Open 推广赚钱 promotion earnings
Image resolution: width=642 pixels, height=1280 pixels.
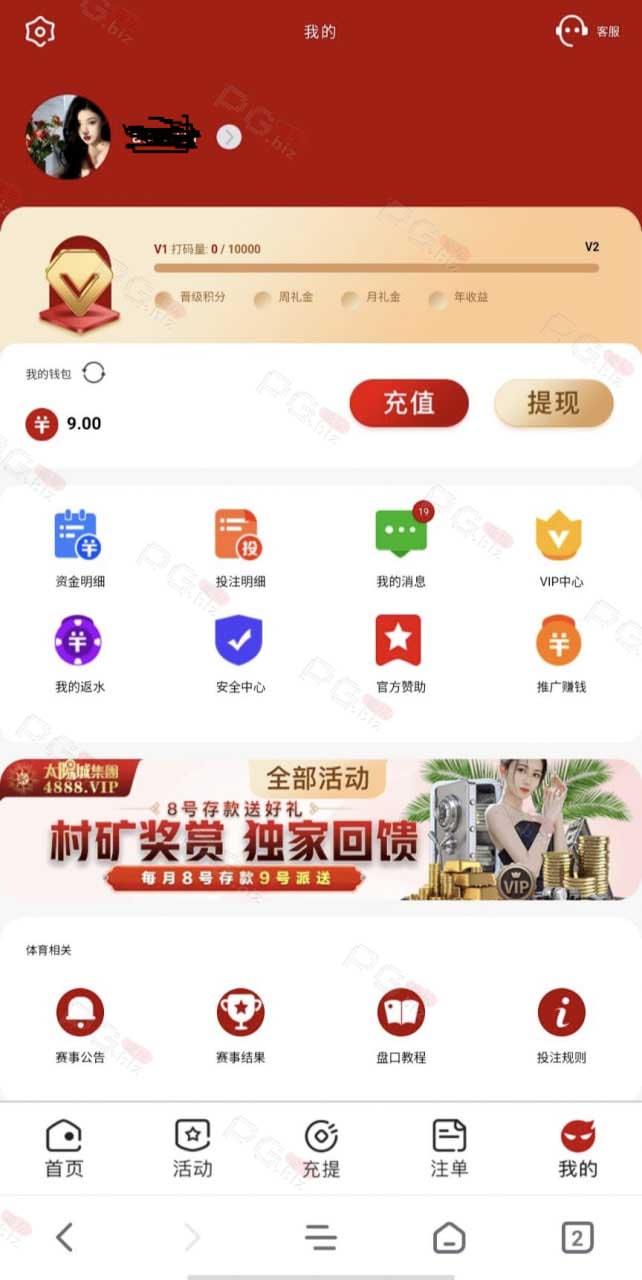(x=560, y=654)
